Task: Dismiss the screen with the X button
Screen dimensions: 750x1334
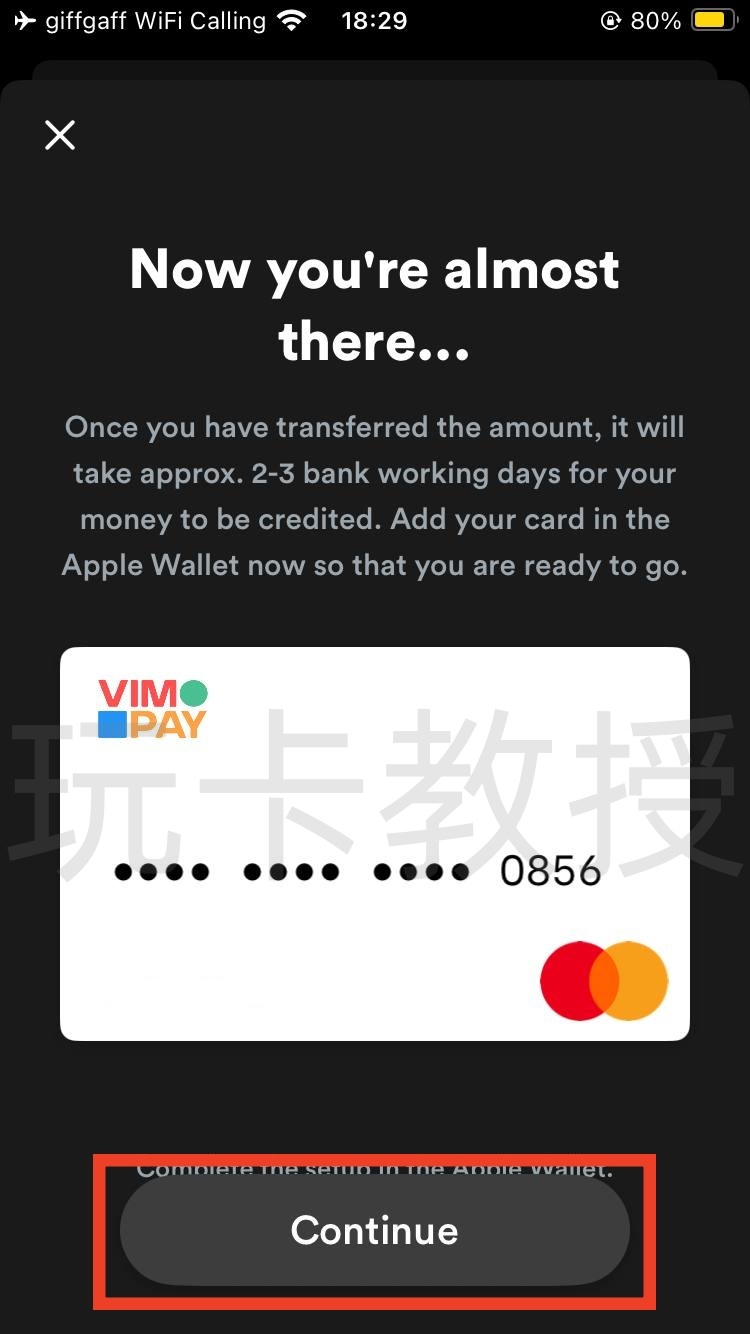Action: tap(59, 135)
